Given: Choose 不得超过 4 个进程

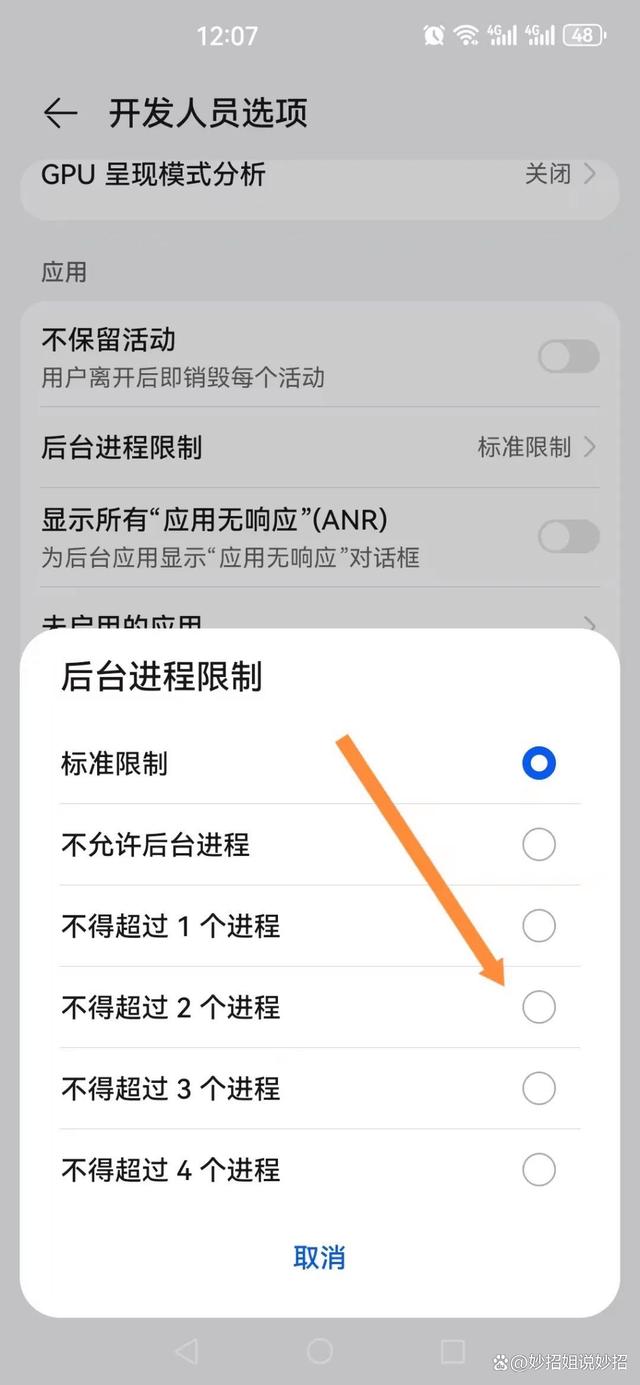Looking at the screenshot, I should click(x=538, y=1169).
